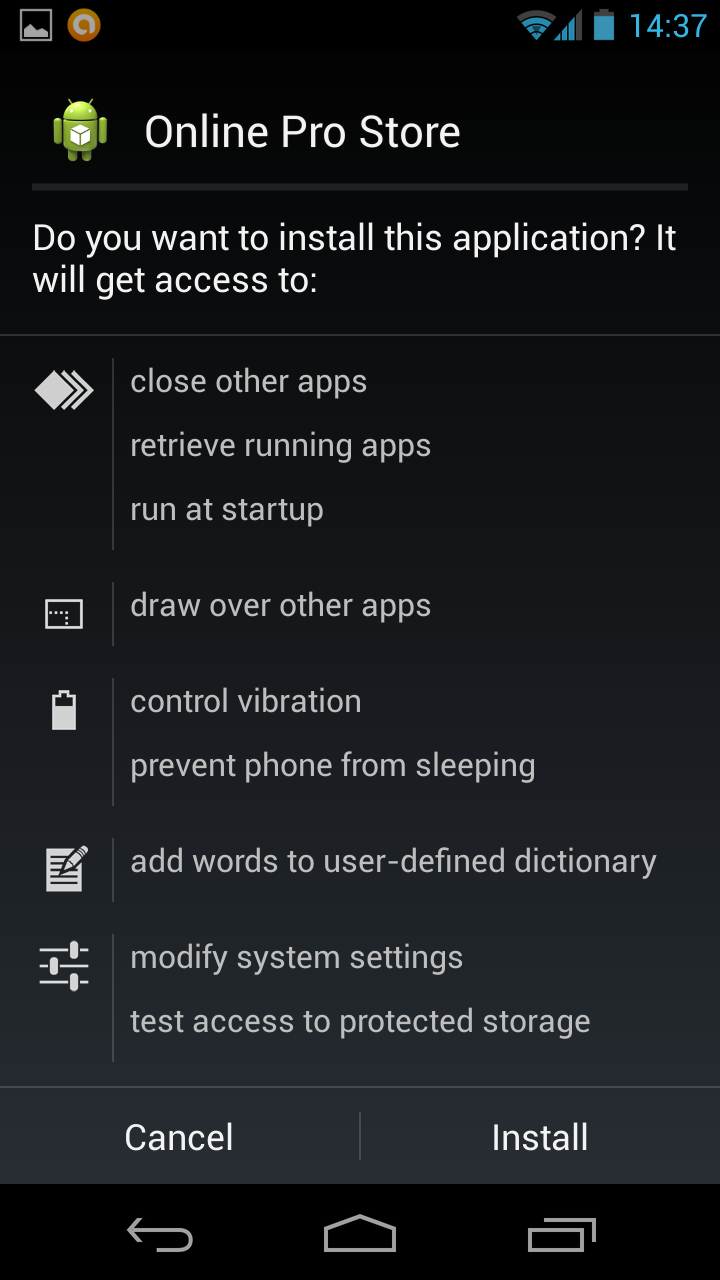
Task: Cancel the application installation
Action: [179, 1137]
